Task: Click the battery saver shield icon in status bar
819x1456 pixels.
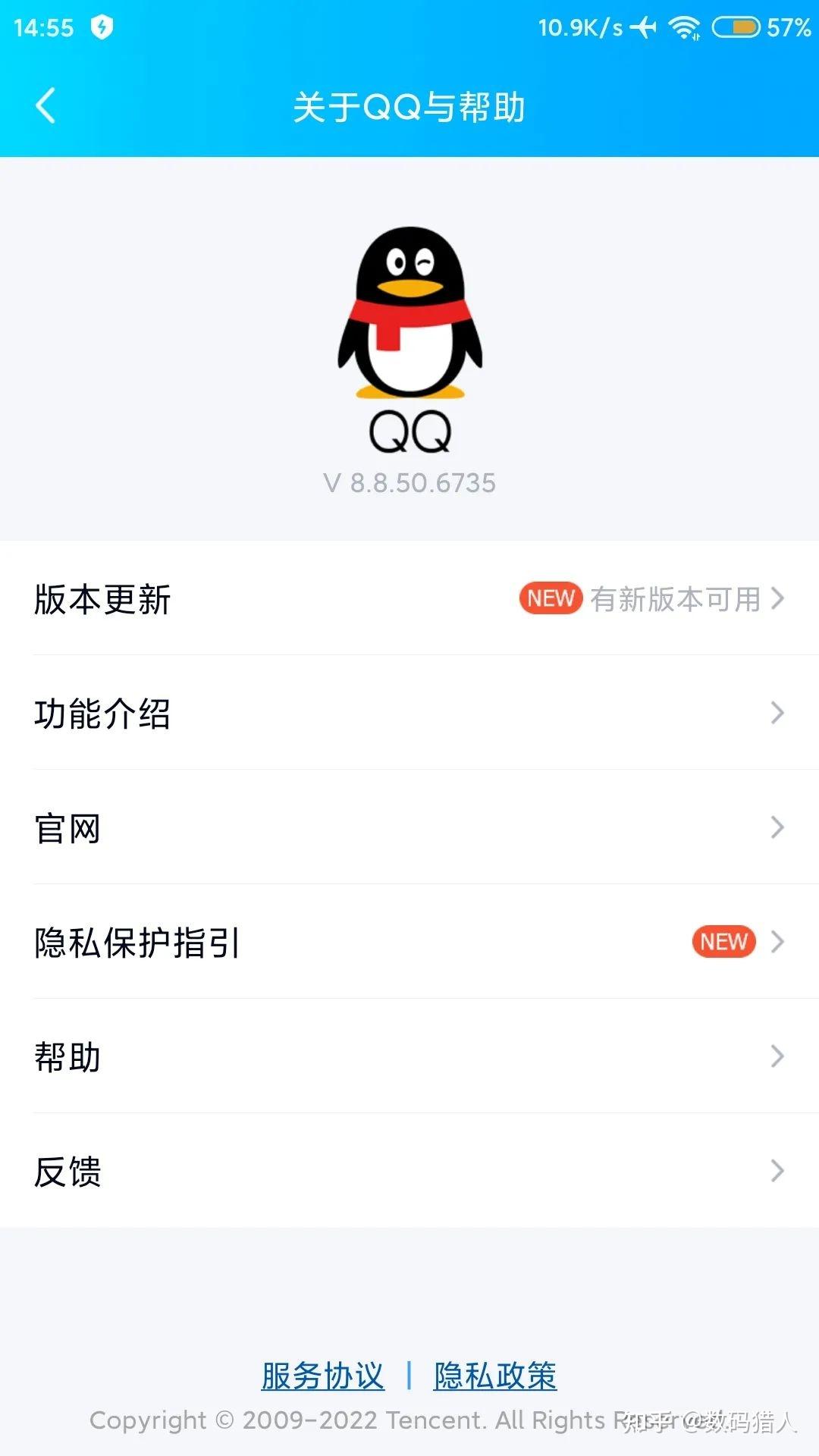Action: tap(102, 28)
